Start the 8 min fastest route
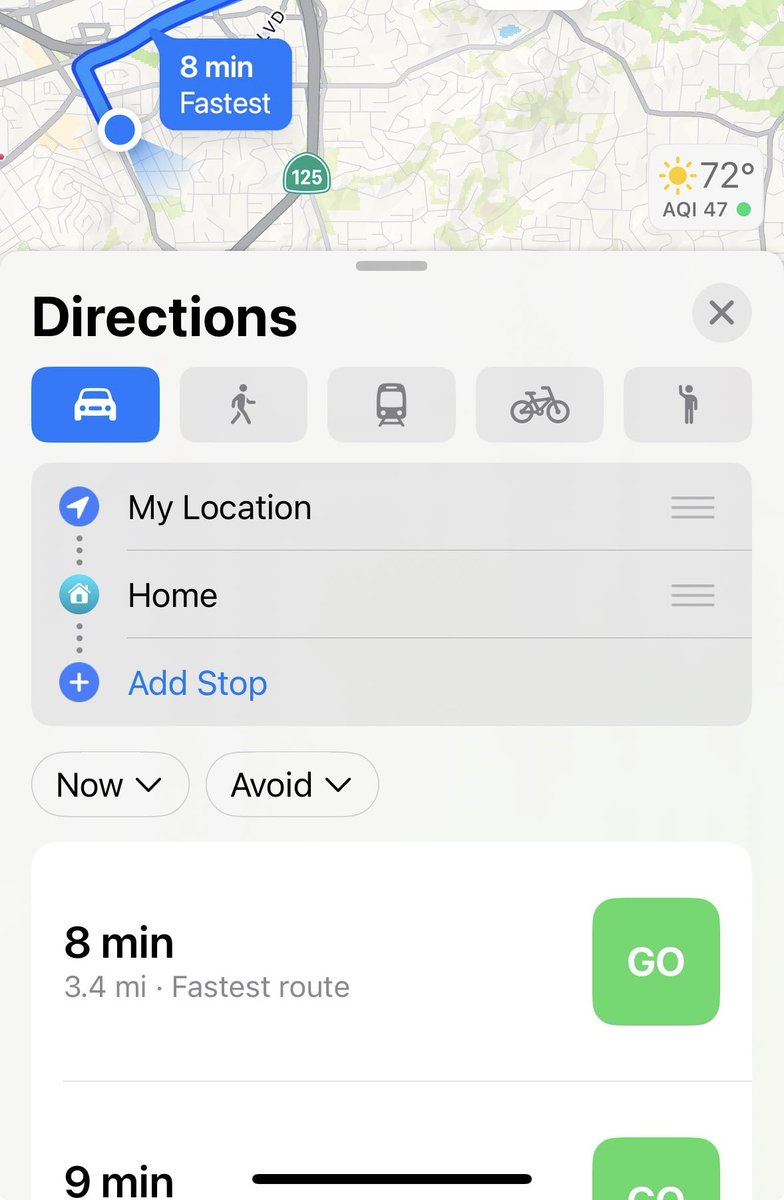Image resolution: width=784 pixels, height=1200 pixels. (x=655, y=961)
